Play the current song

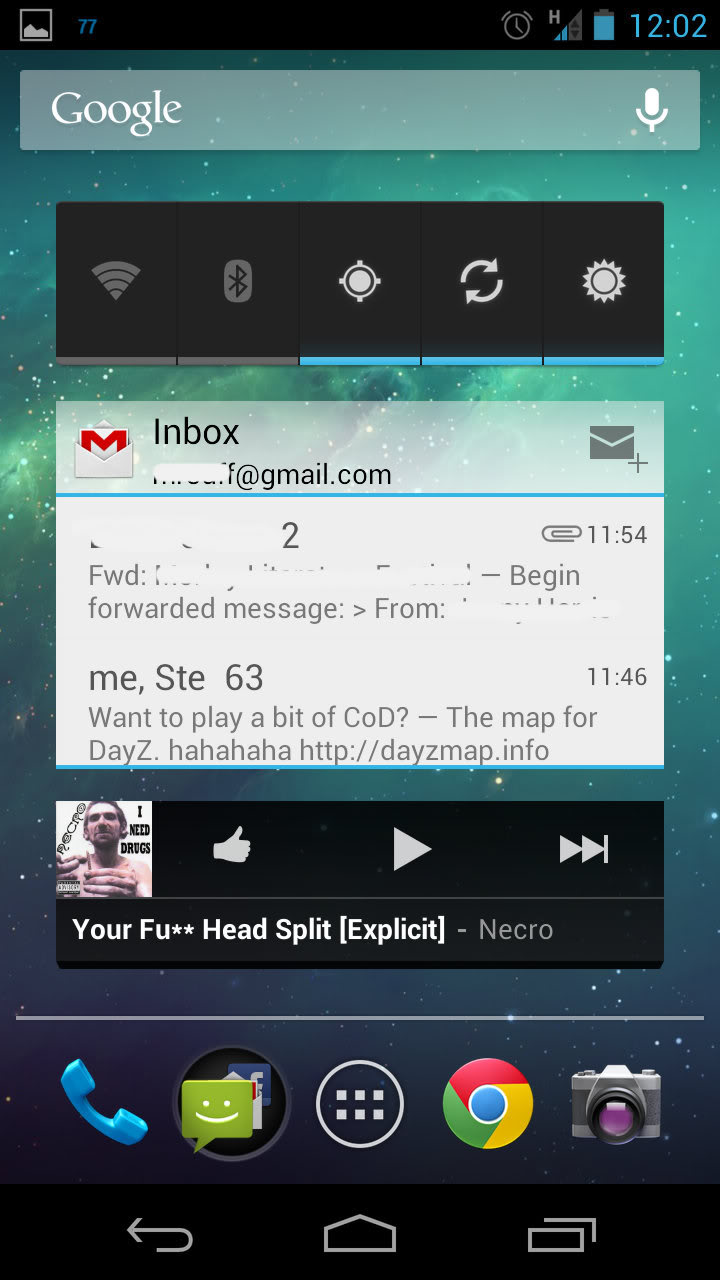(x=410, y=849)
